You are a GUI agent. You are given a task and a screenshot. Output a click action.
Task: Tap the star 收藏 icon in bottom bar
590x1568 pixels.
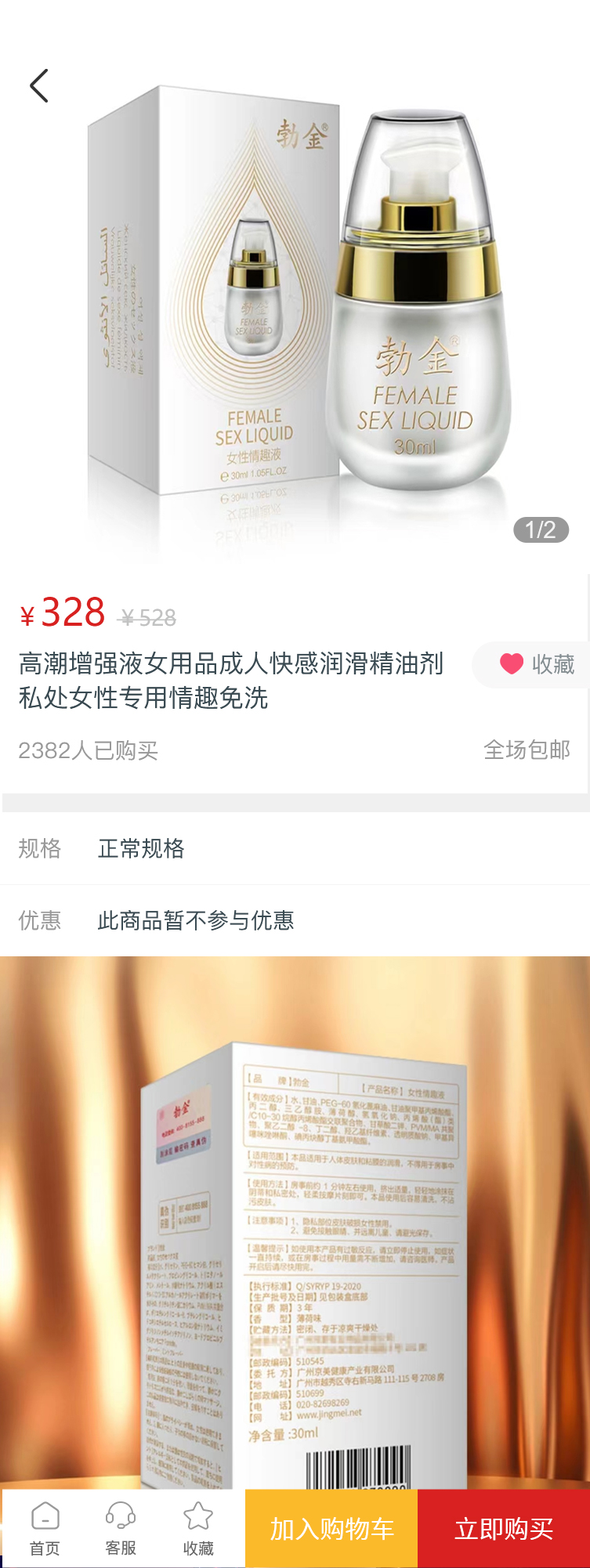tap(198, 1528)
